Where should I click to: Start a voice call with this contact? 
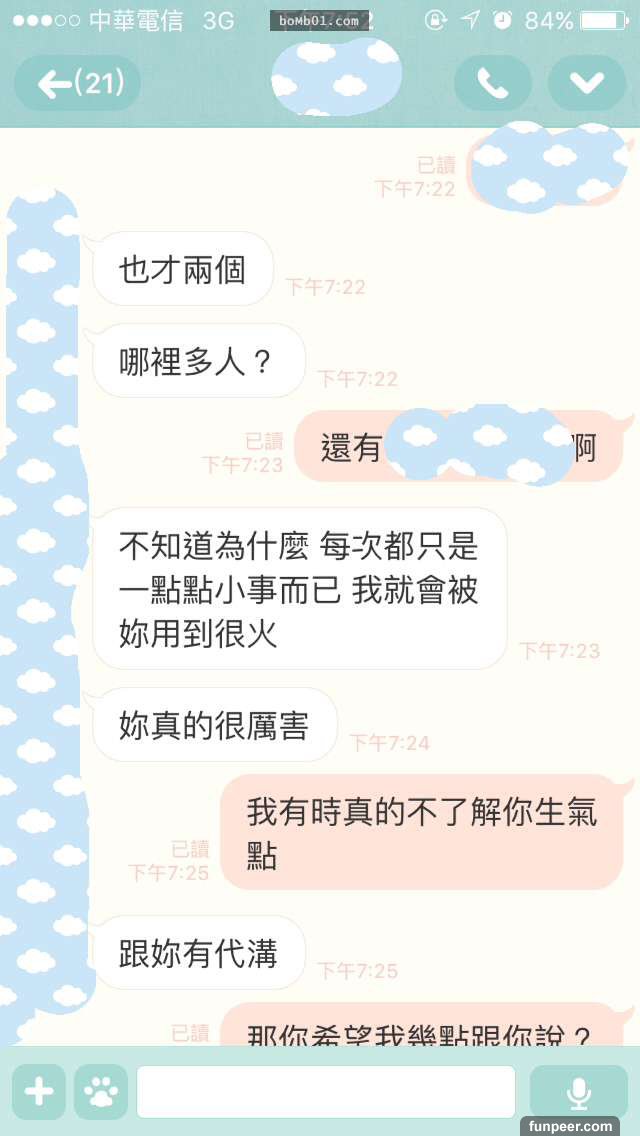tap(493, 83)
